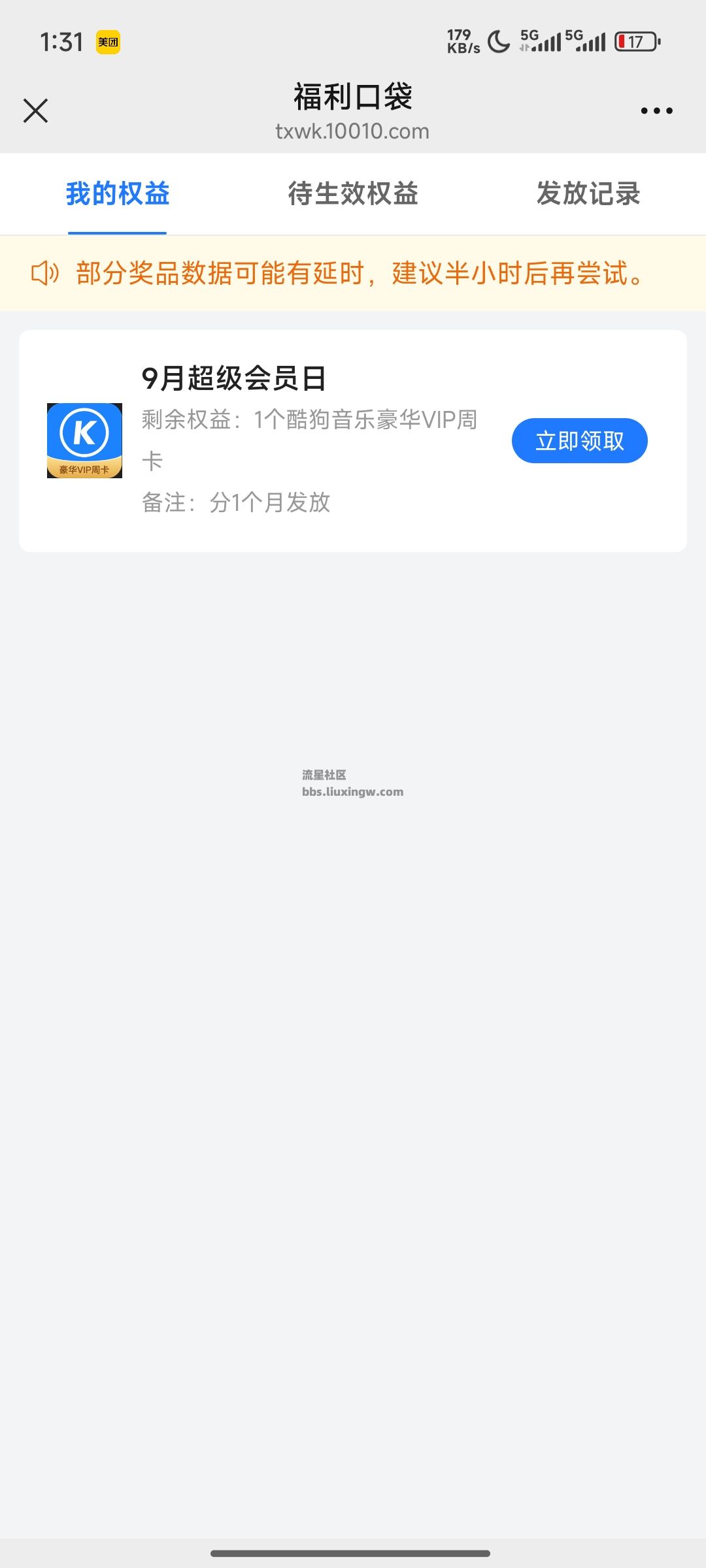Click the txwk.10010.com URL text
This screenshot has width=706, height=1568.
pyautogui.click(x=353, y=132)
